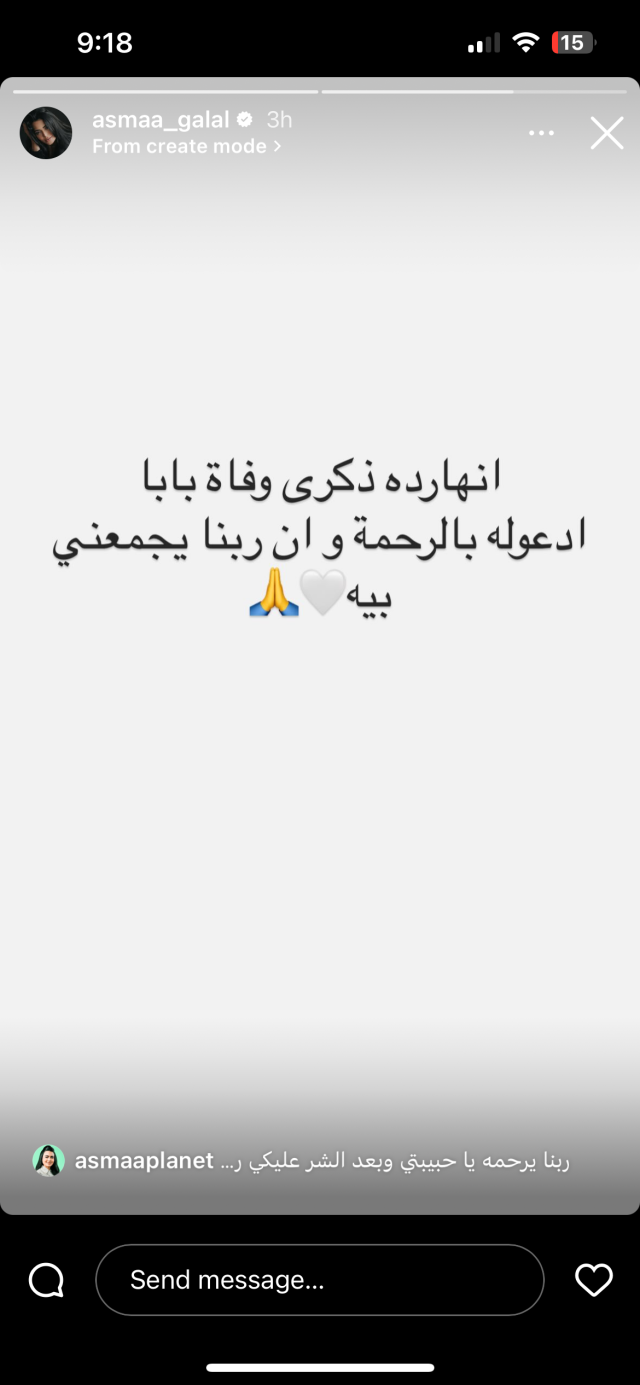The height and width of the screenshot is (1385, 640).
Task: Open the three-dot story options menu
Action: click(541, 133)
